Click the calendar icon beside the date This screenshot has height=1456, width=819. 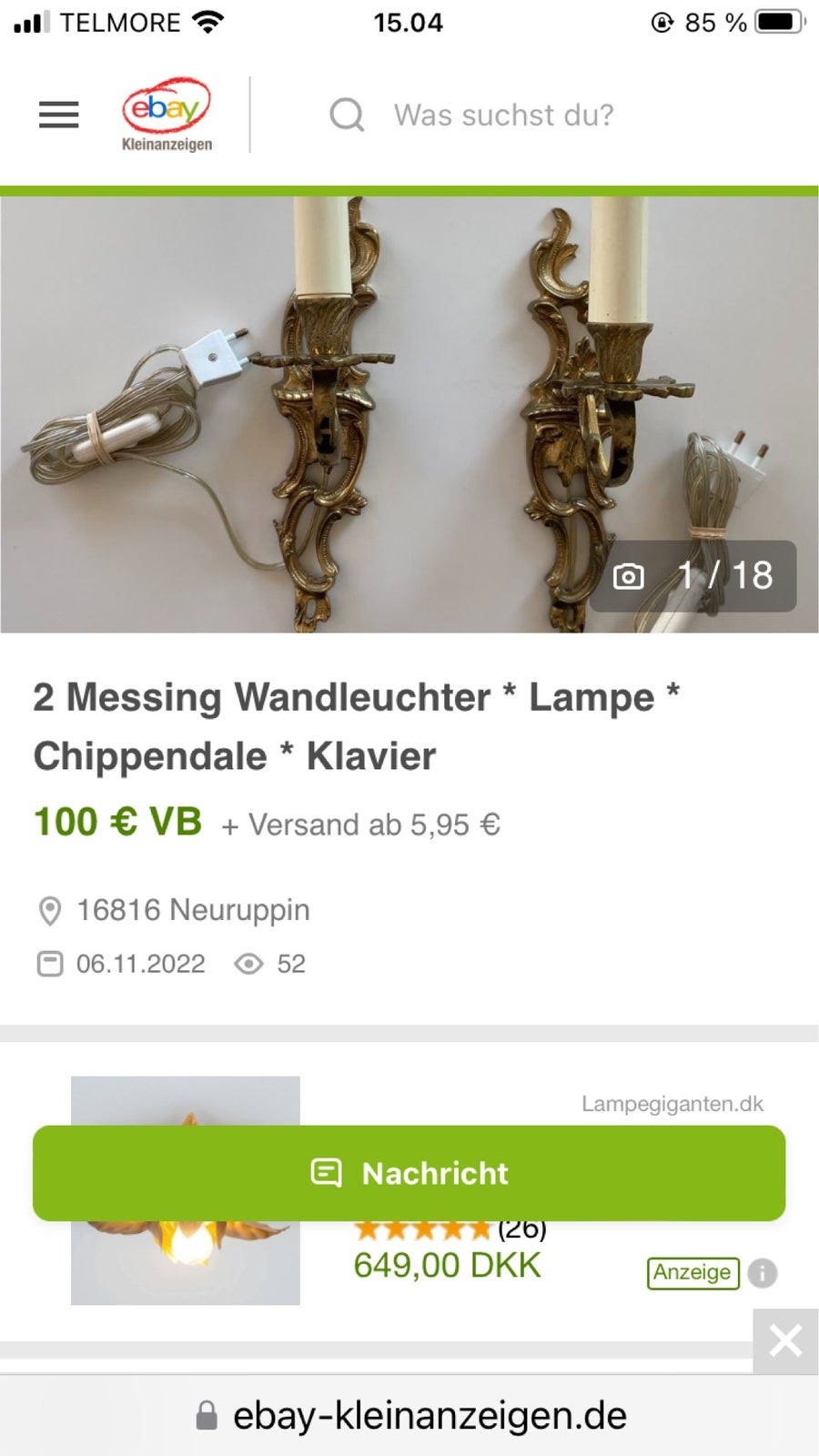[x=49, y=964]
